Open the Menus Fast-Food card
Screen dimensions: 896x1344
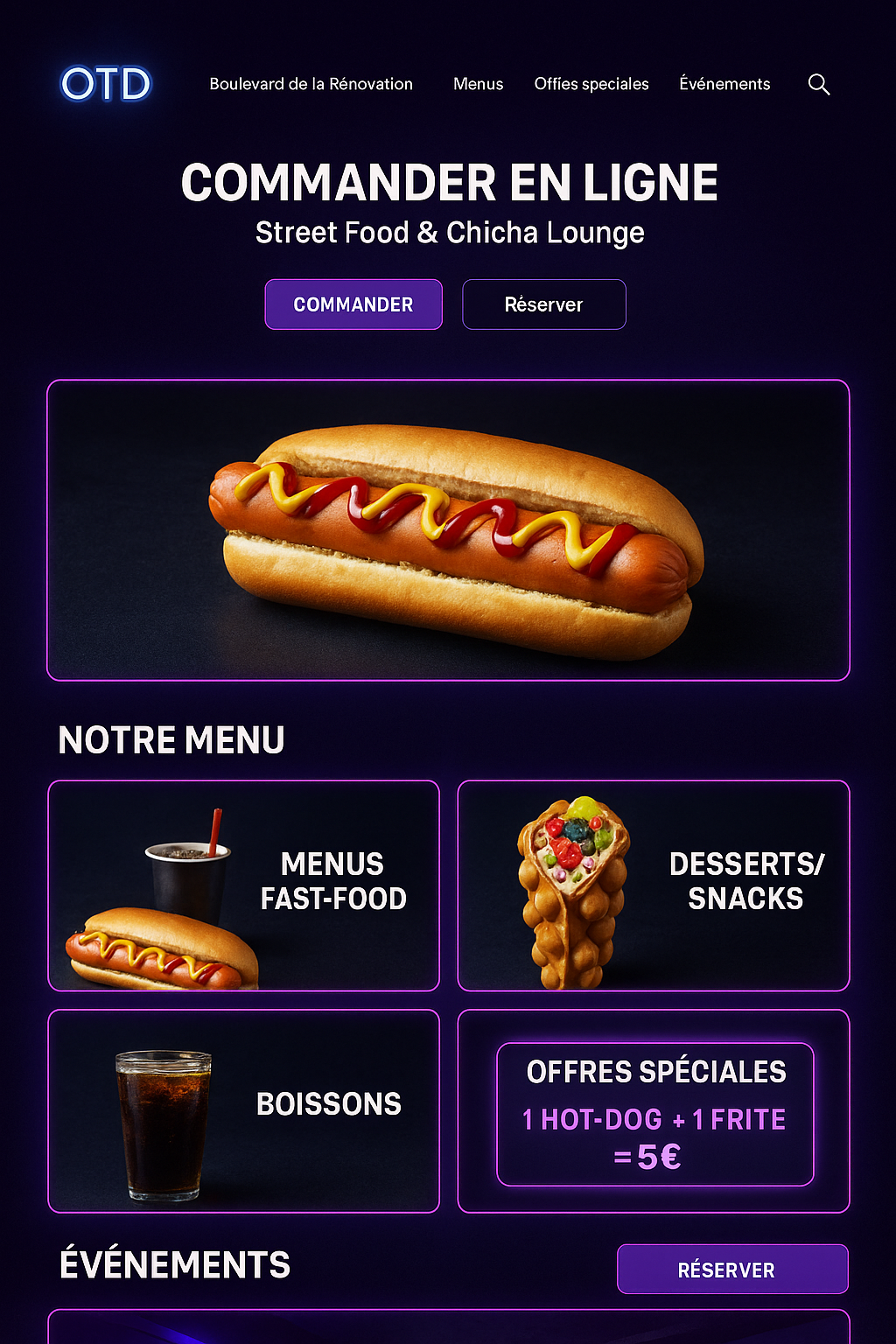pyautogui.click(x=243, y=885)
